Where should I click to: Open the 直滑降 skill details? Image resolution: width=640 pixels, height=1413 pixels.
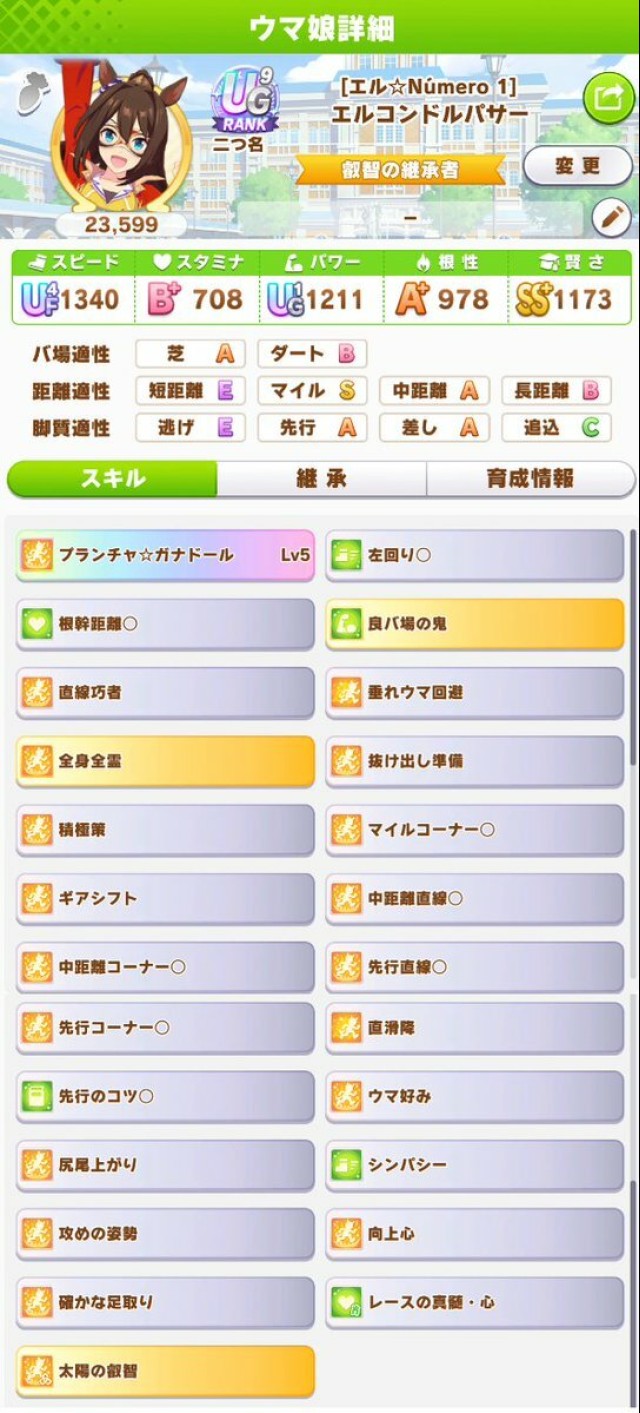(474, 1027)
